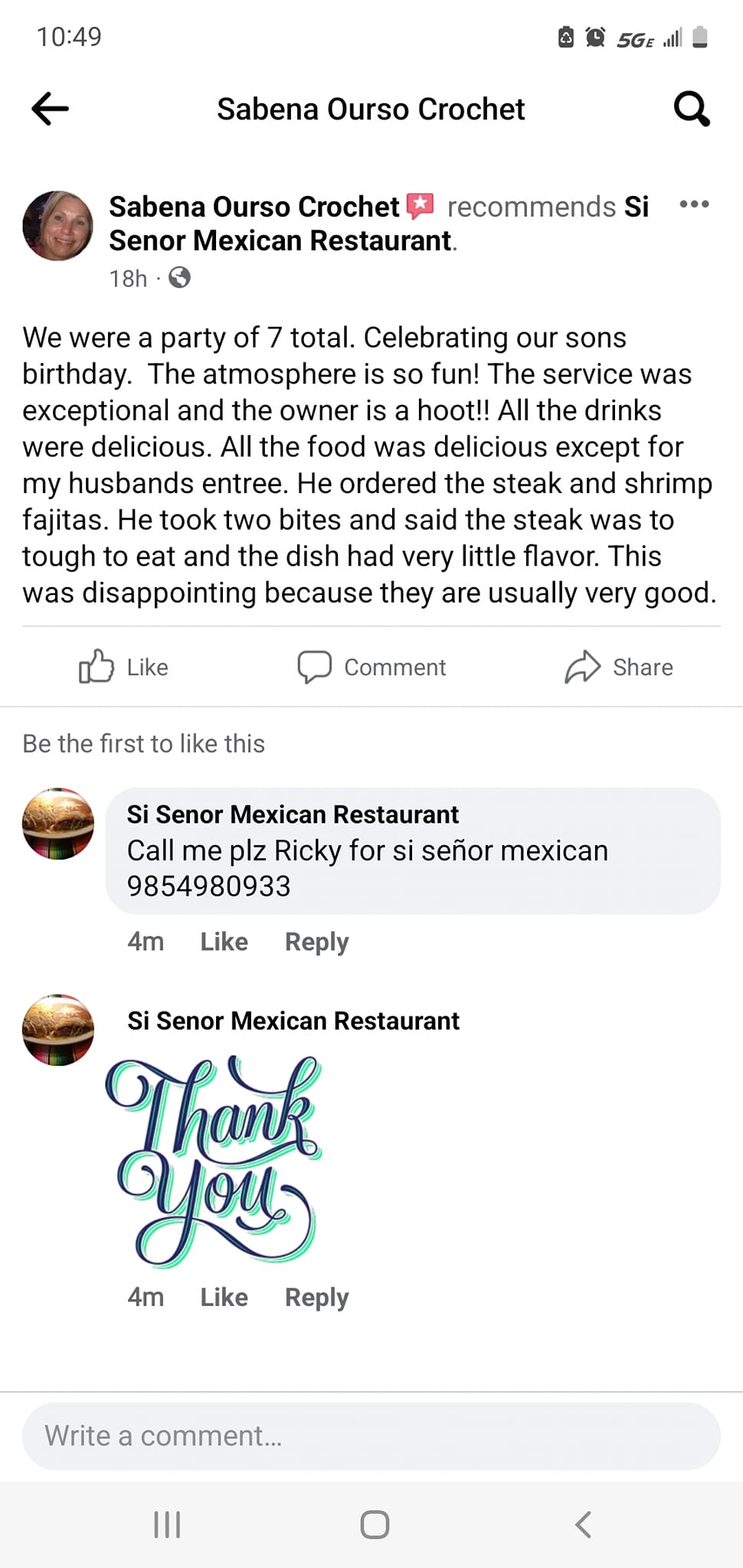Open system recent apps button

(167, 1524)
